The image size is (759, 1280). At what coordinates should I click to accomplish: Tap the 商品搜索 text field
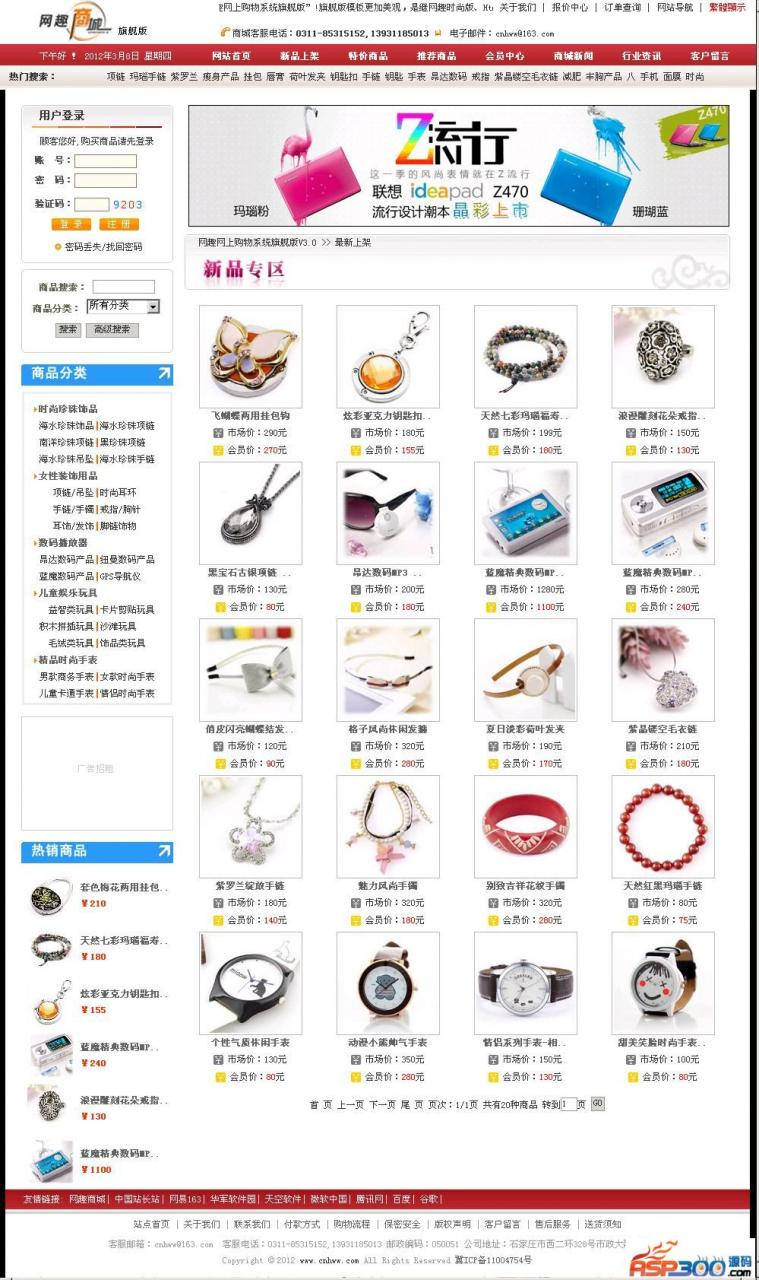(x=123, y=287)
